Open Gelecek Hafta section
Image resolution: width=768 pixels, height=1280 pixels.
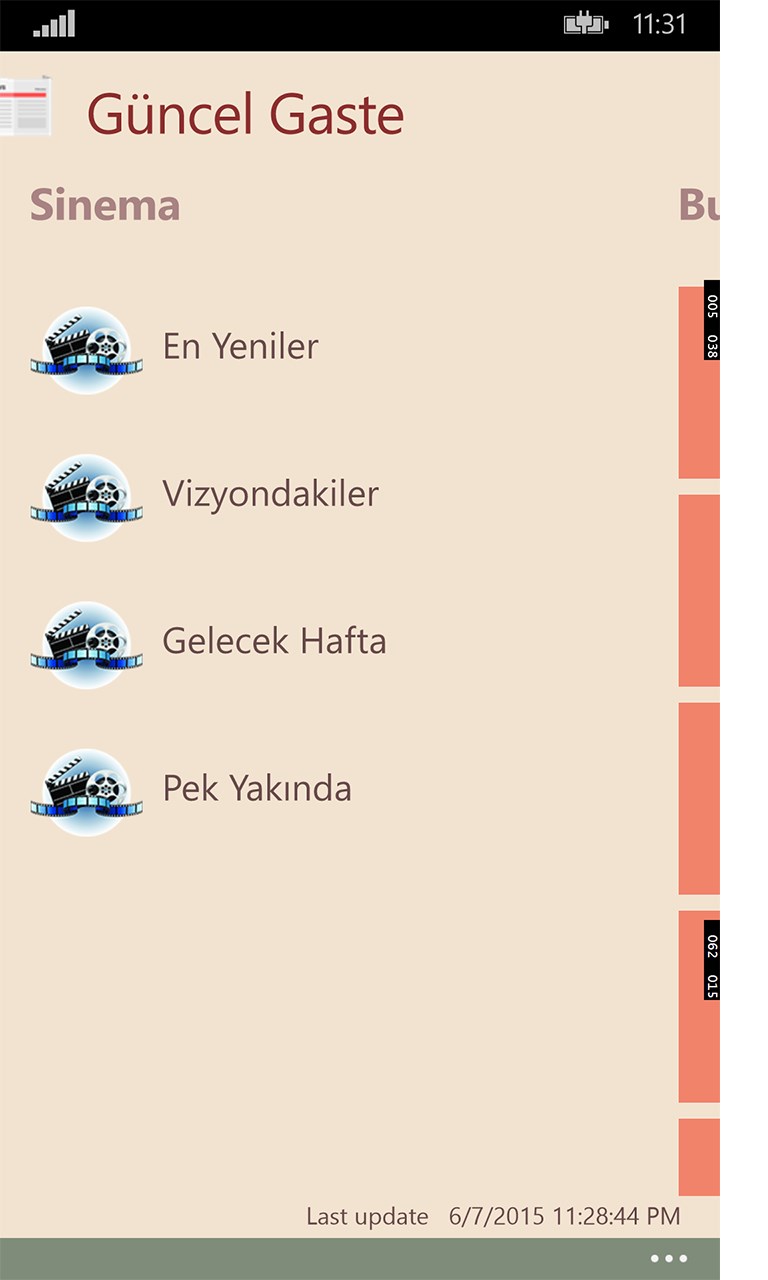coord(274,641)
